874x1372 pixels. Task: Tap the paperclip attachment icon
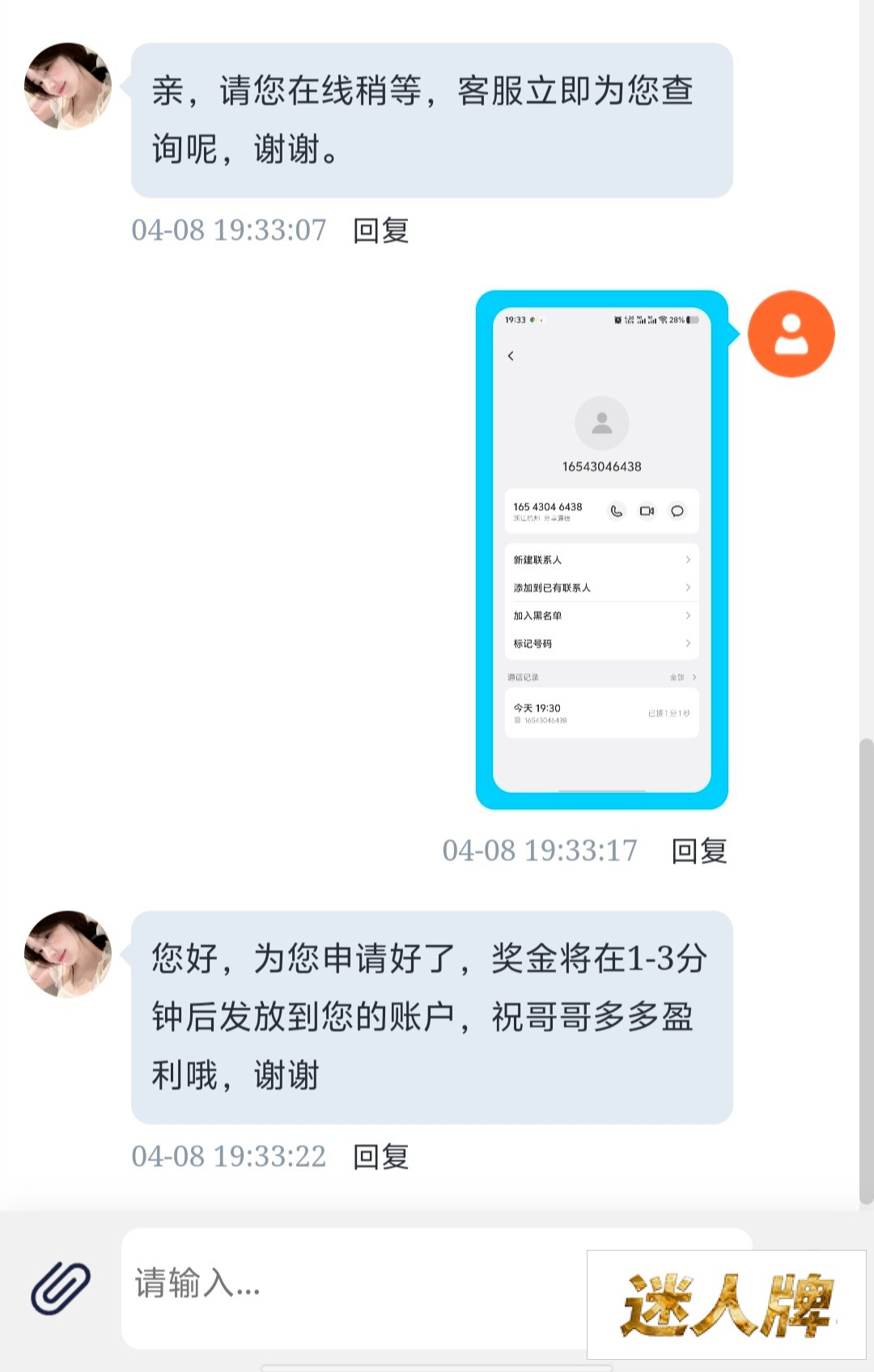click(x=61, y=1286)
